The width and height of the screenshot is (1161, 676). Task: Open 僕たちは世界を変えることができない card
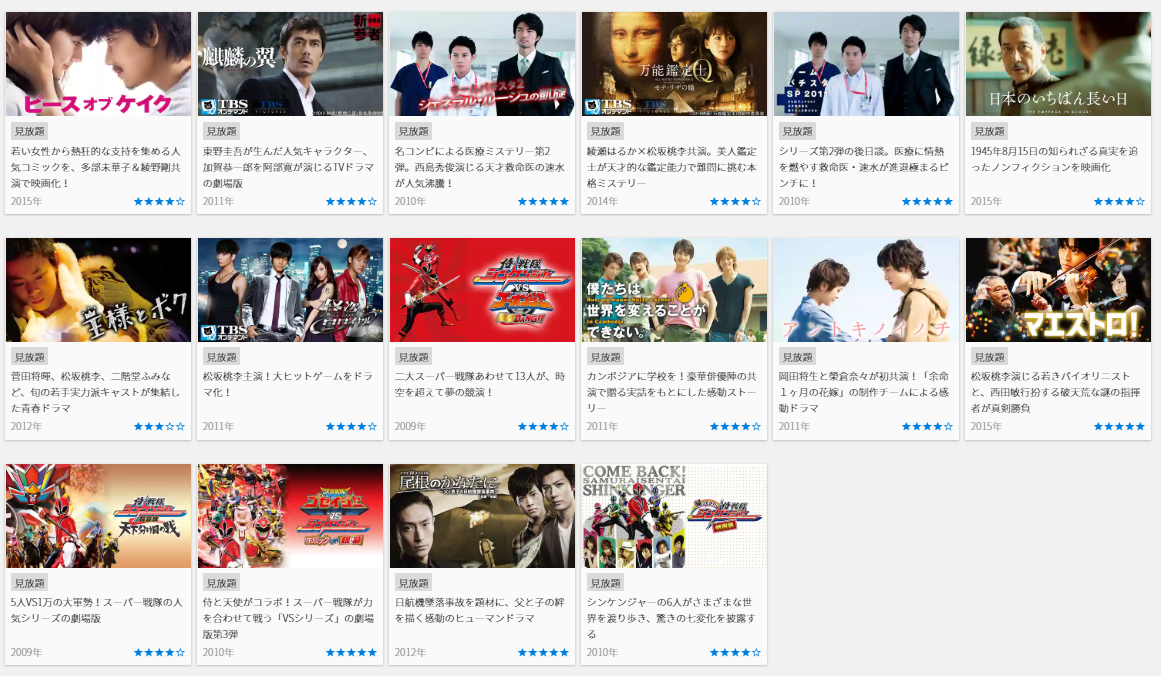(674, 290)
